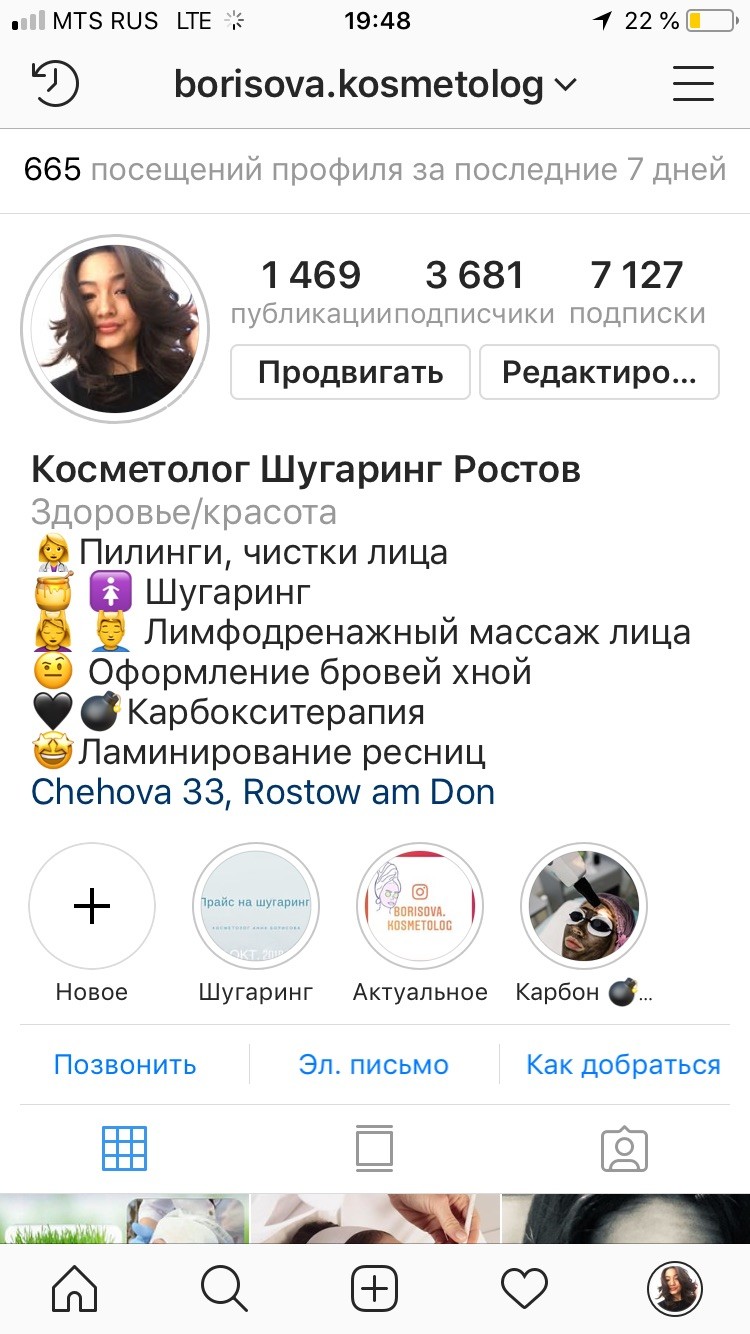The image size is (750, 1334).
Task: Open the hamburger menu
Action: [693, 84]
